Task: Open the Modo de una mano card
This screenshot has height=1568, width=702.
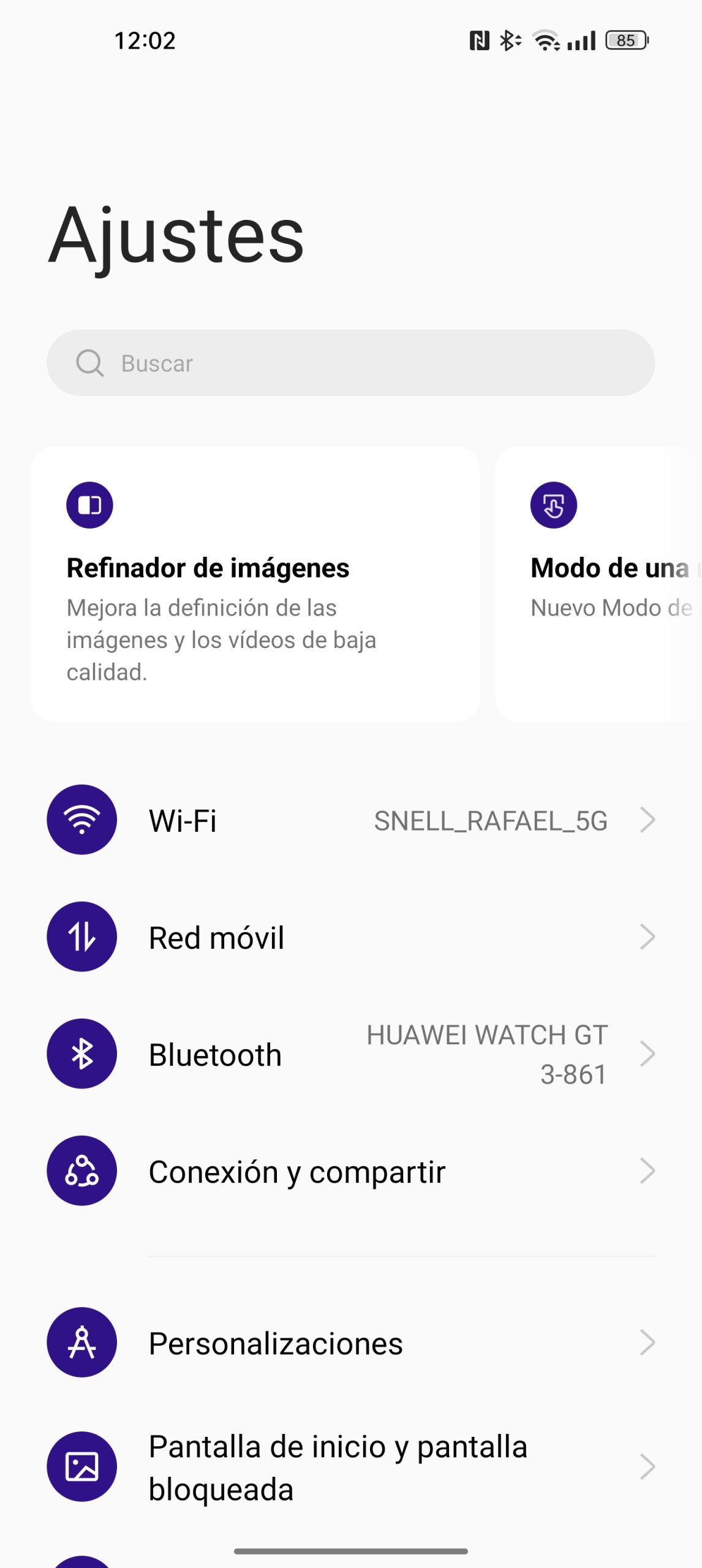Action: point(597,584)
